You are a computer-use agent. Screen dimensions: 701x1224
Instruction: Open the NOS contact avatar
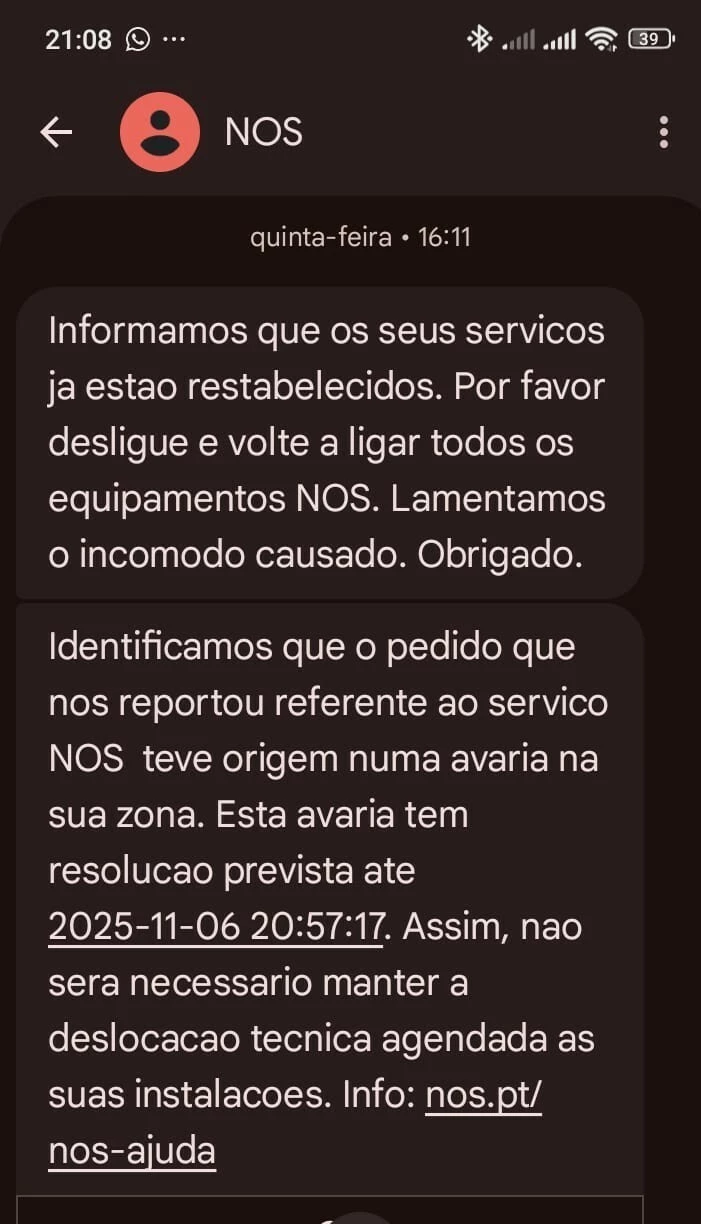point(159,132)
